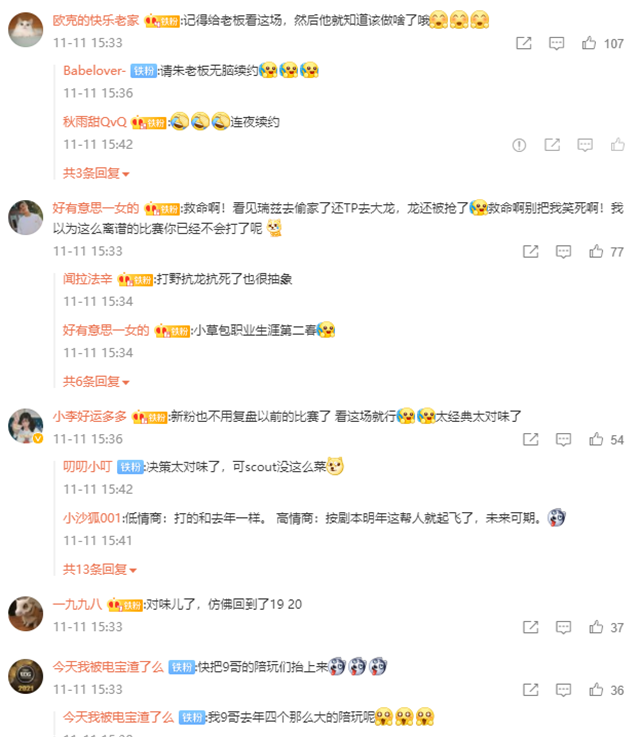Like the comment with 77 likes
The height and width of the screenshot is (737, 640).
coord(596,251)
